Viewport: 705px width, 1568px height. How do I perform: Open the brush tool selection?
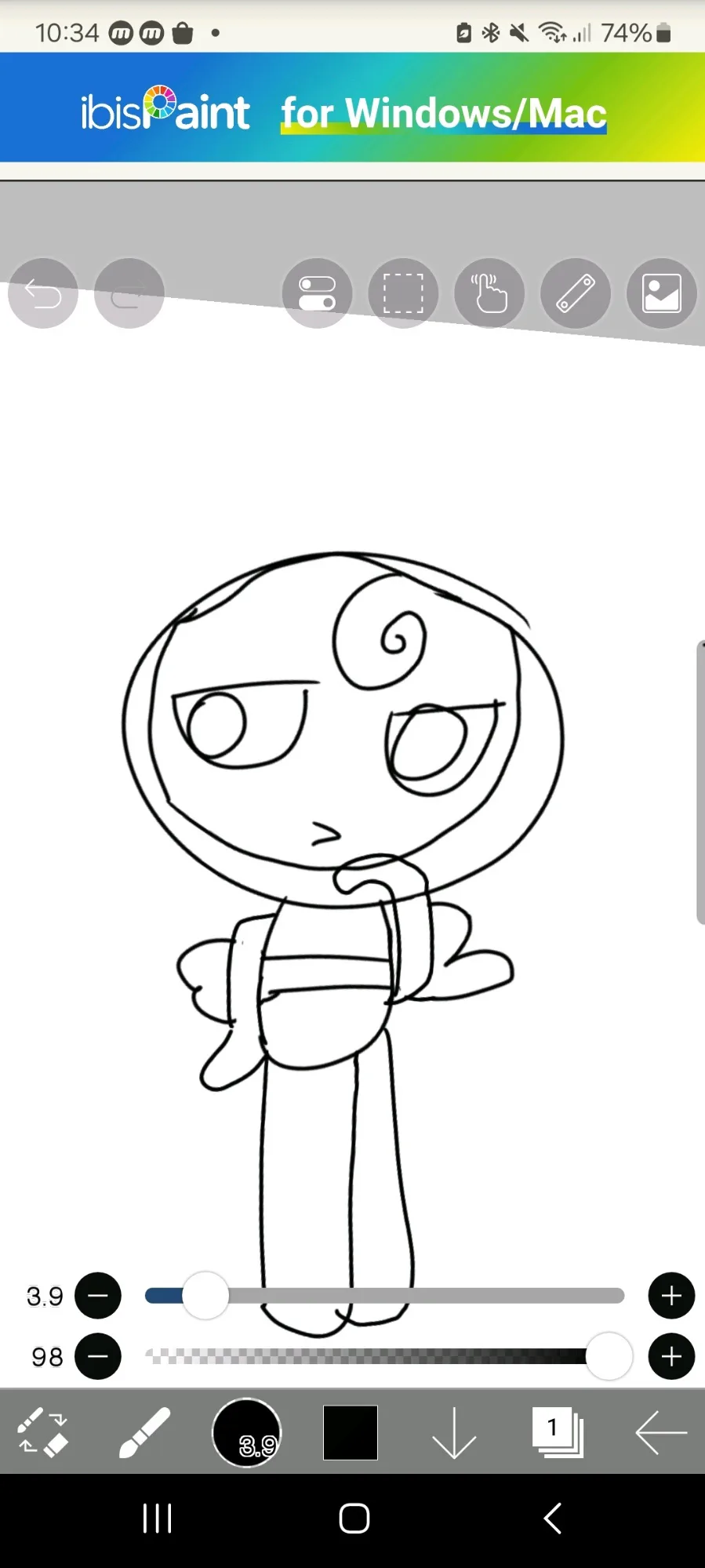click(144, 1432)
